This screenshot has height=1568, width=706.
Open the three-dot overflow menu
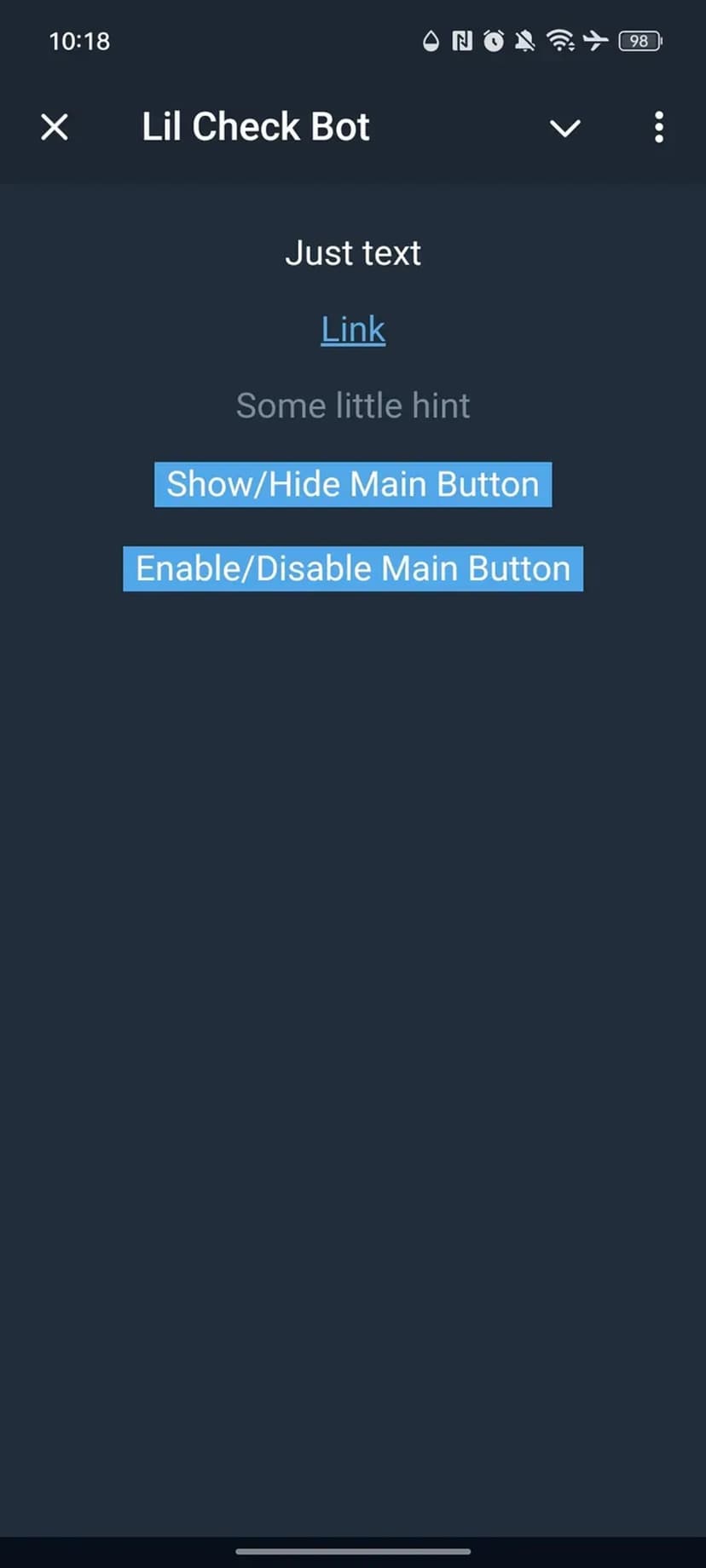click(658, 128)
